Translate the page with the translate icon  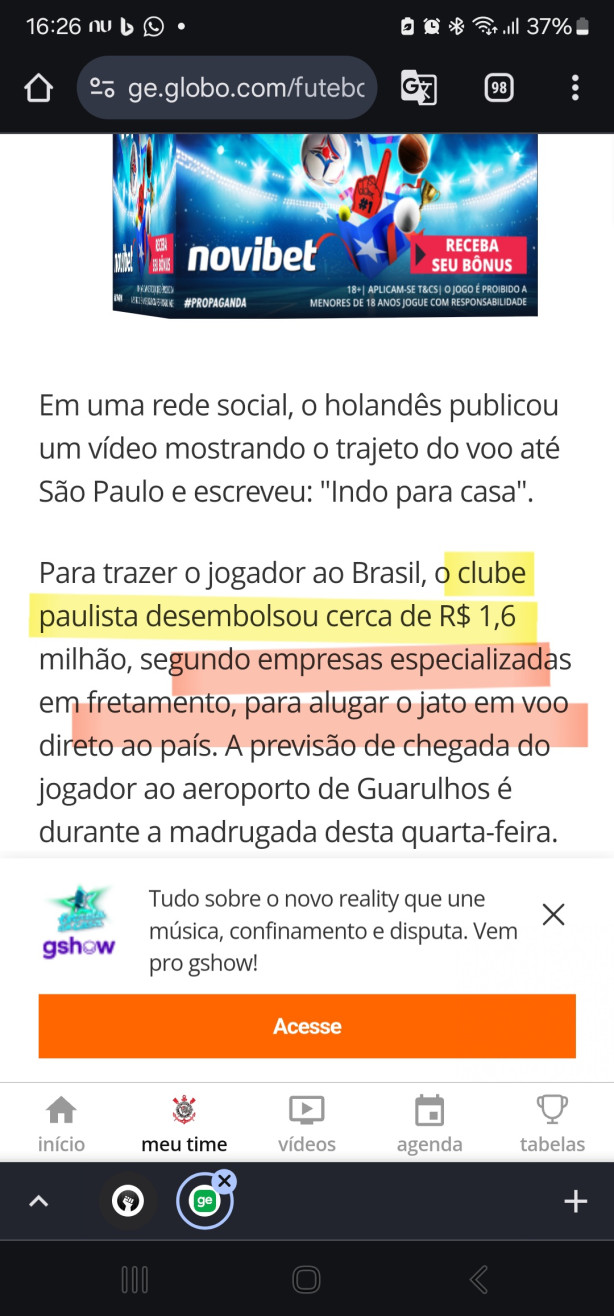point(418,89)
